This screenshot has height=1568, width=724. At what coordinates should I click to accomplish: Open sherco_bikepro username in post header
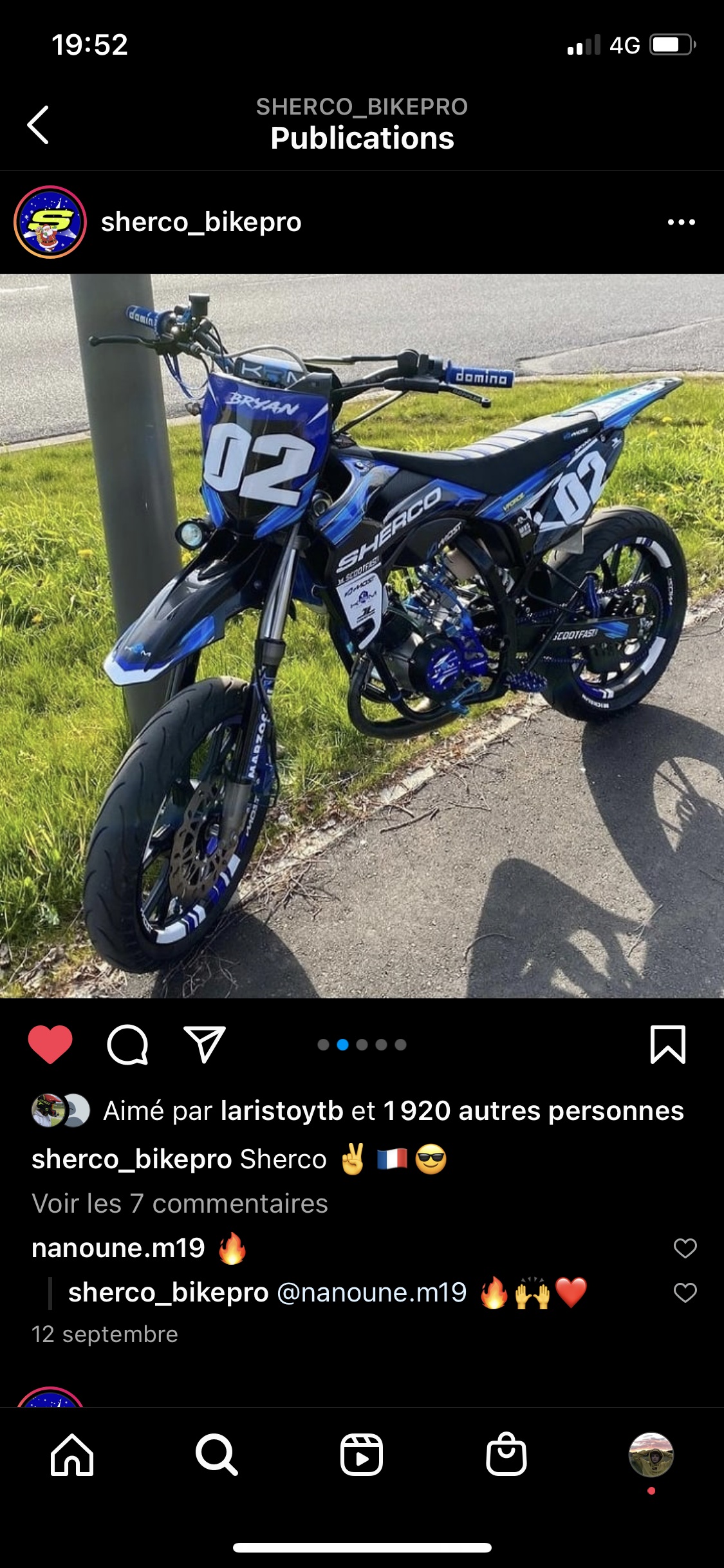tap(201, 222)
